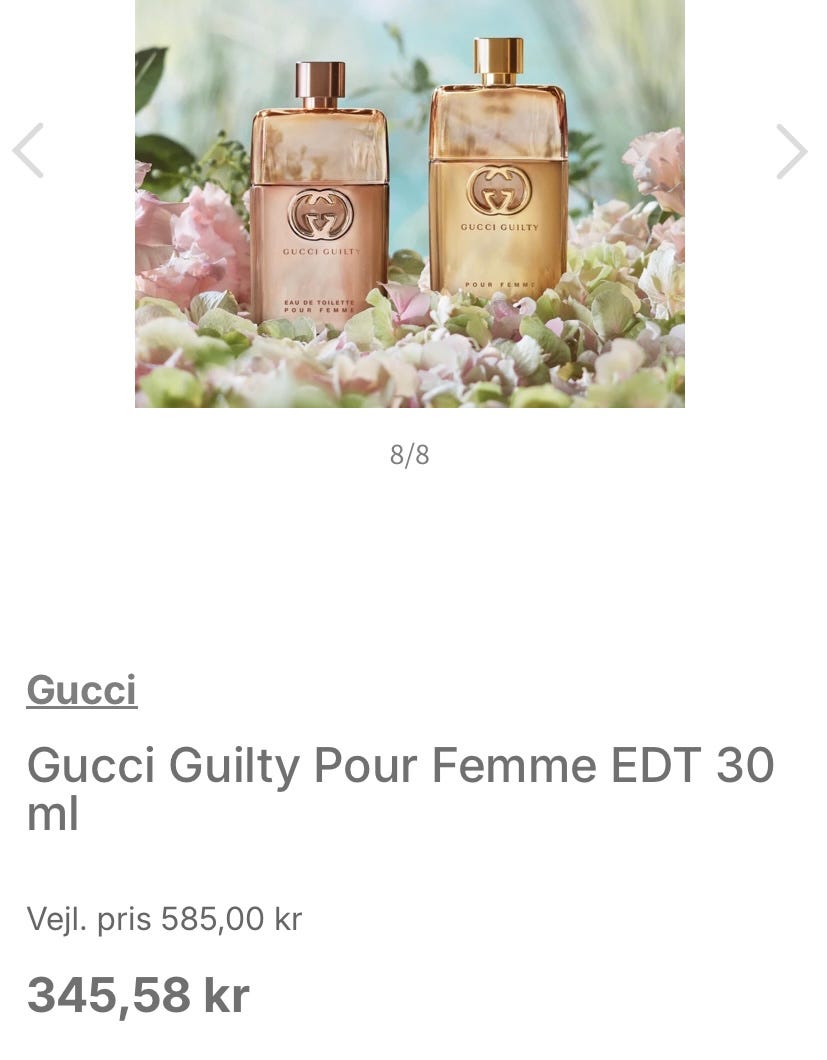This screenshot has width=827, height=1060.
Task: Click the right chevron navigation arrow
Action: pos(791,151)
